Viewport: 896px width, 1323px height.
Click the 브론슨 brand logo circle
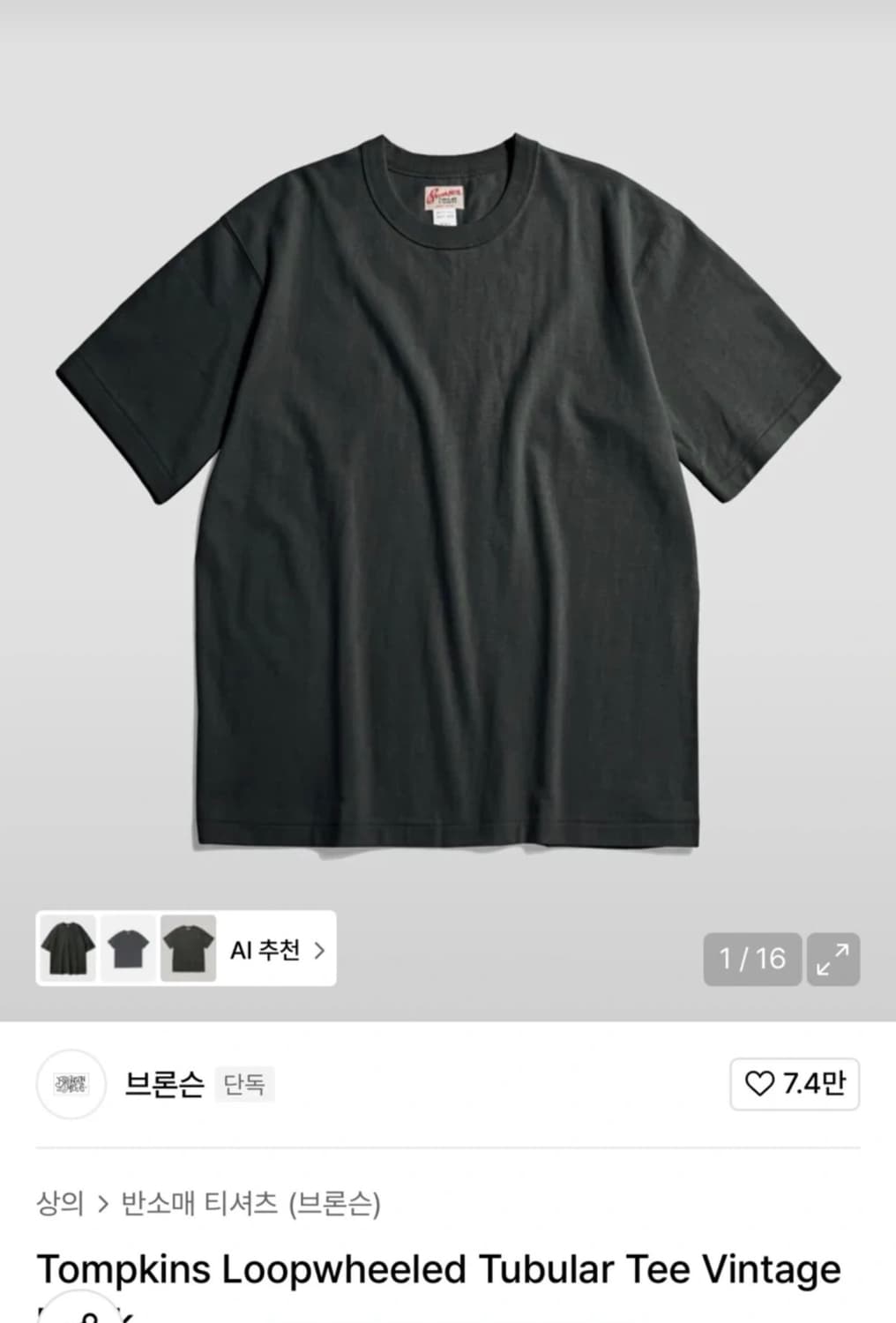[71, 1085]
